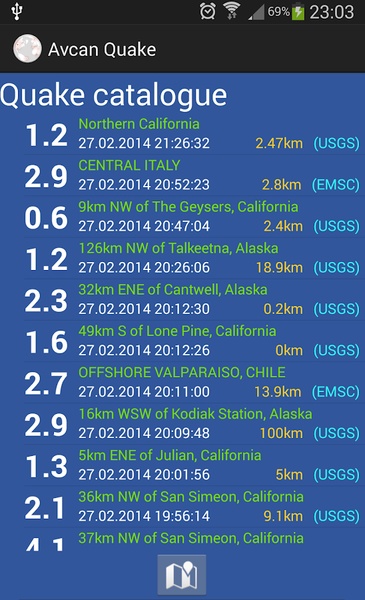Open the Northern California quake entry
Viewport: 365px width, 600px height.
coord(191,134)
